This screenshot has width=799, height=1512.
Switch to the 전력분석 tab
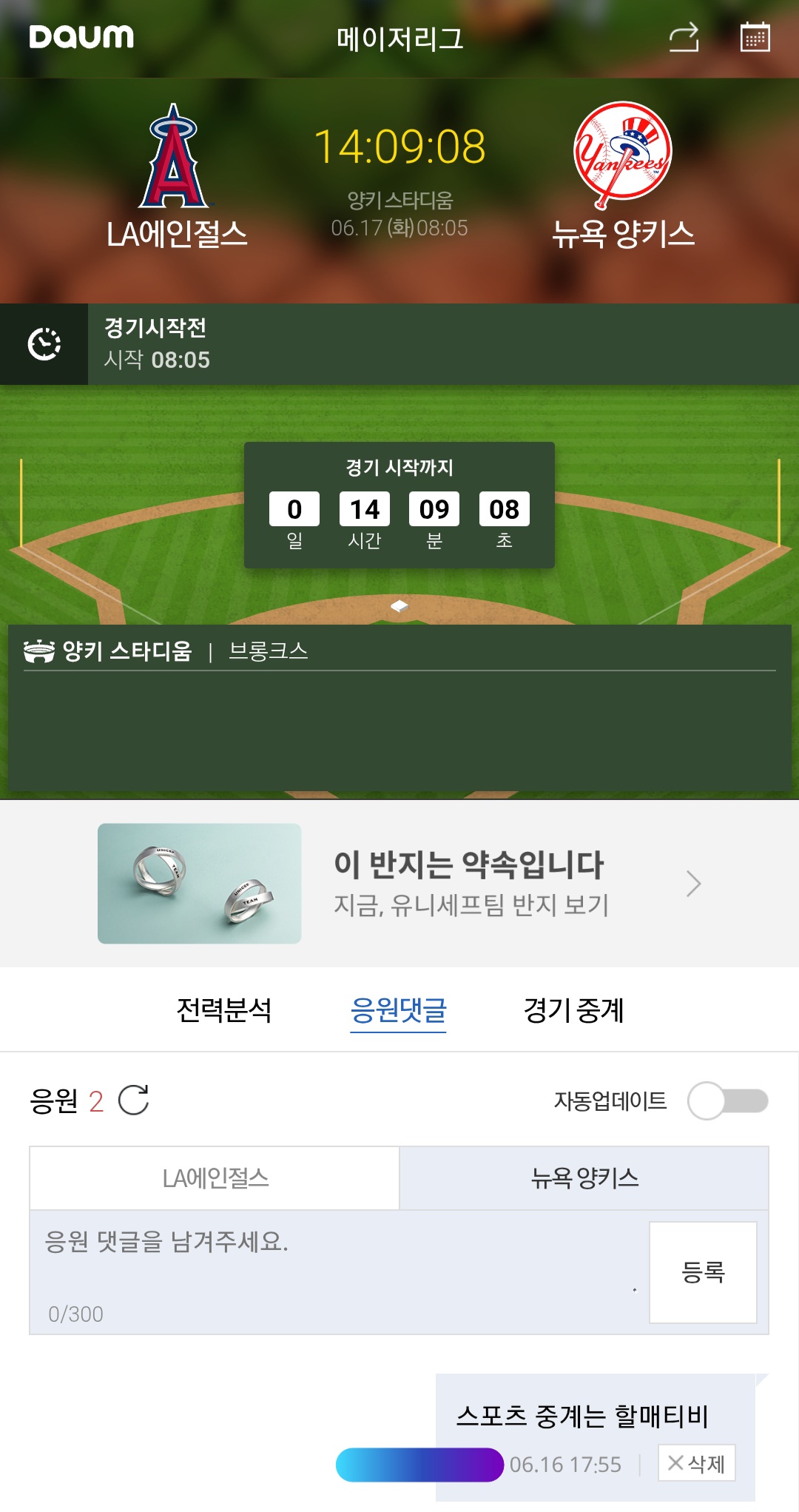point(224,1010)
